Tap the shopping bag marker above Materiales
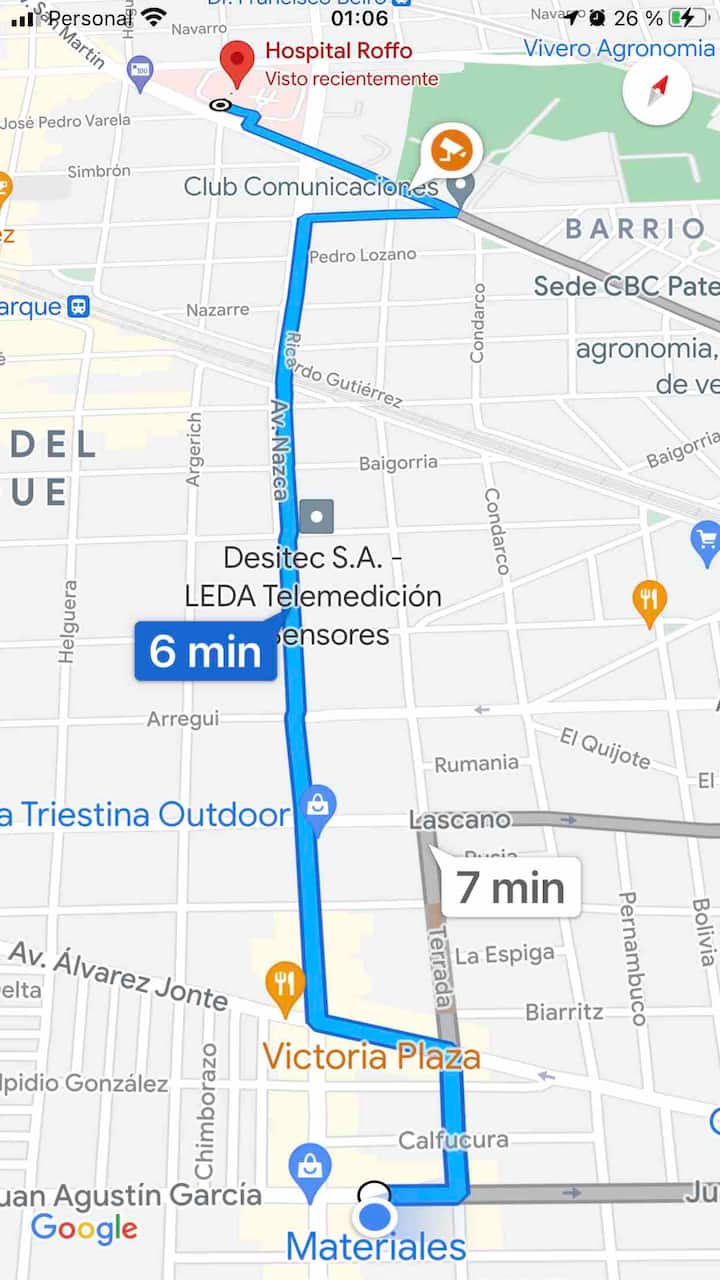 click(309, 1166)
